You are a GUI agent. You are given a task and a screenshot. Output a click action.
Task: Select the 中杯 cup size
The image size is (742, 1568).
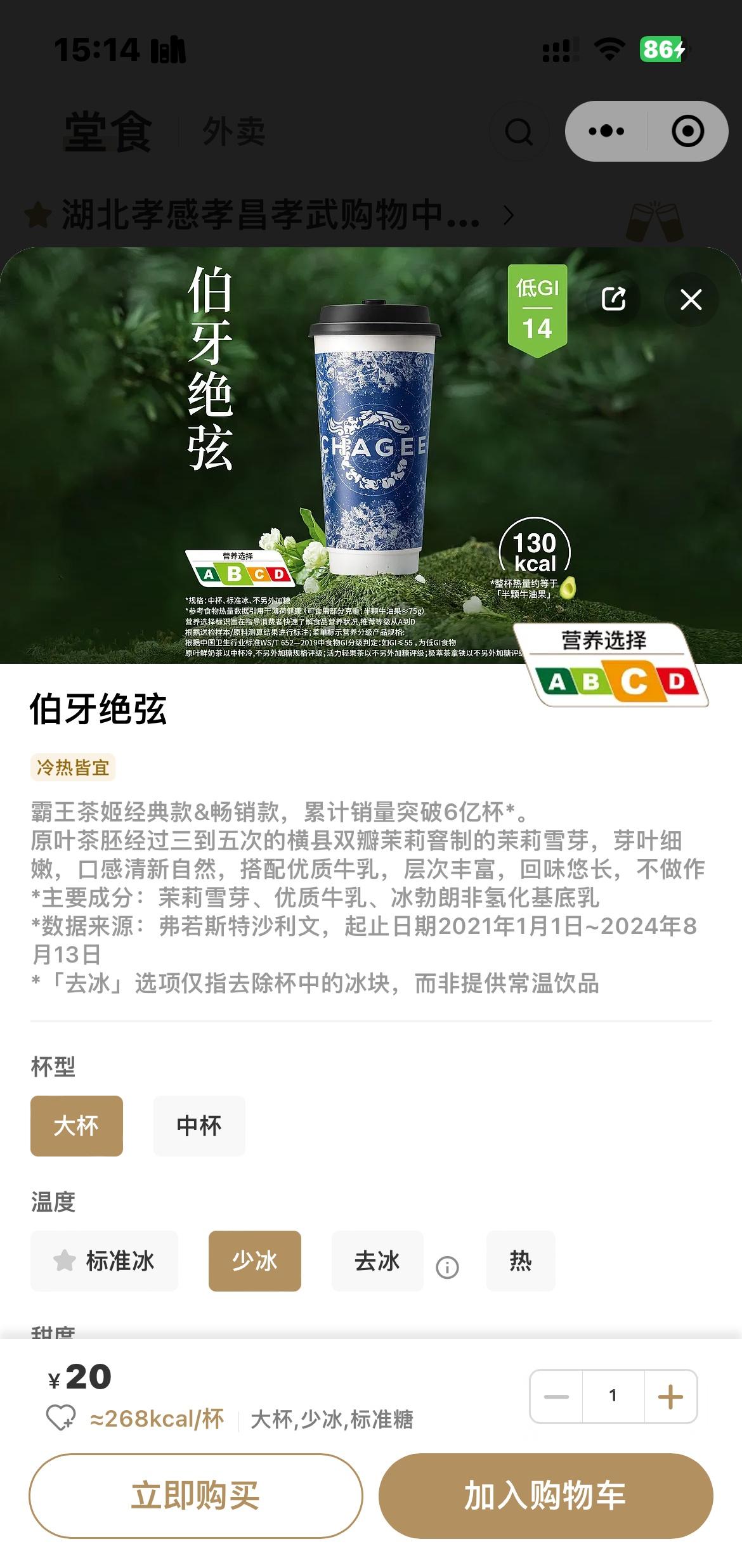pyautogui.click(x=199, y=1126)
